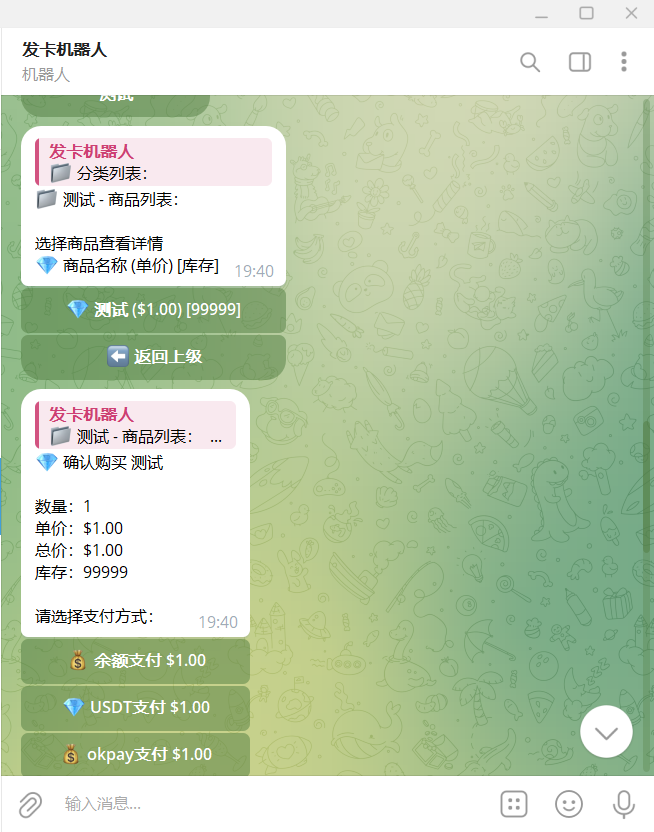
Task: Search within this chat
Action: 530,62
